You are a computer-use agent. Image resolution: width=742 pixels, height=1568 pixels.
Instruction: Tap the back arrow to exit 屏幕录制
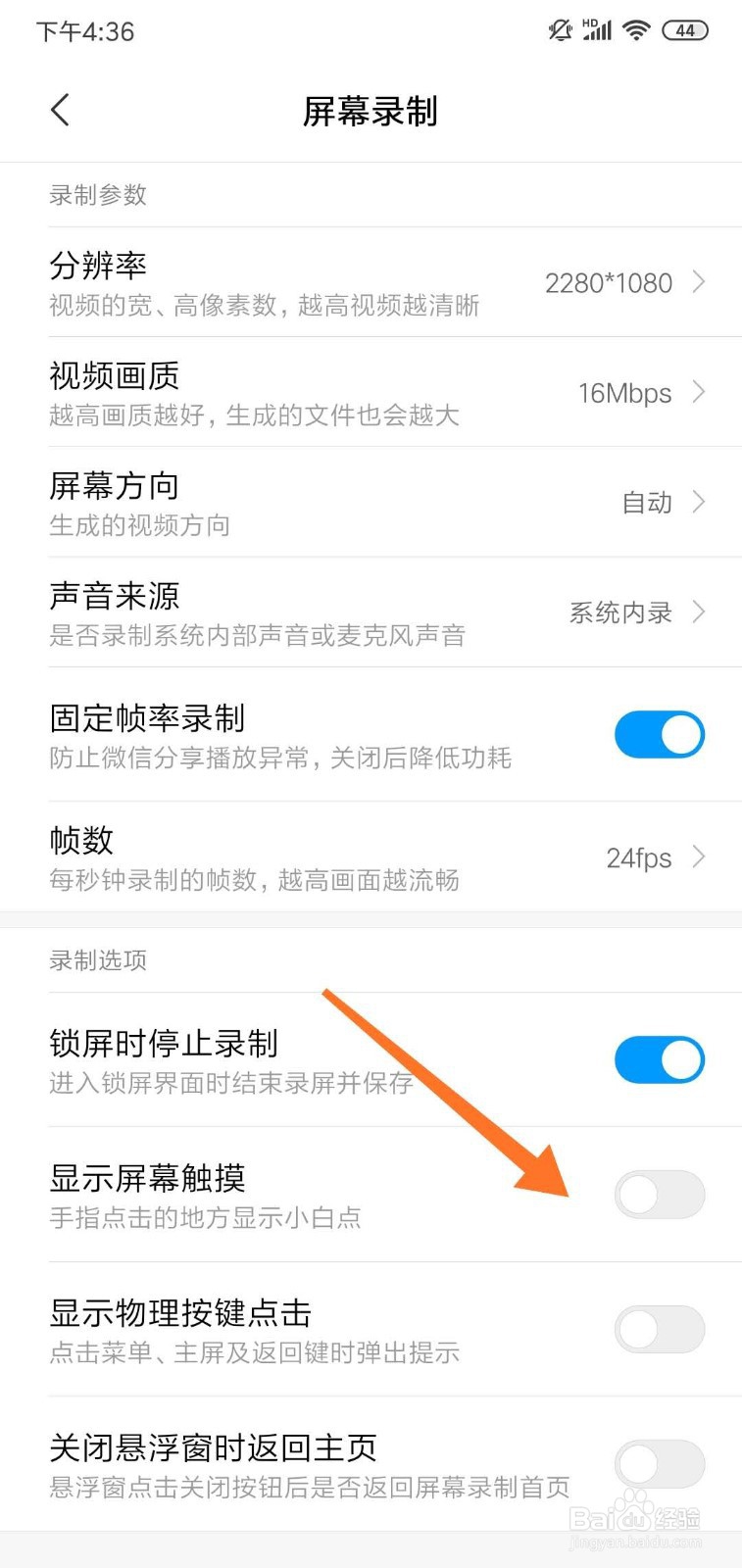click(x=59, y=111)
